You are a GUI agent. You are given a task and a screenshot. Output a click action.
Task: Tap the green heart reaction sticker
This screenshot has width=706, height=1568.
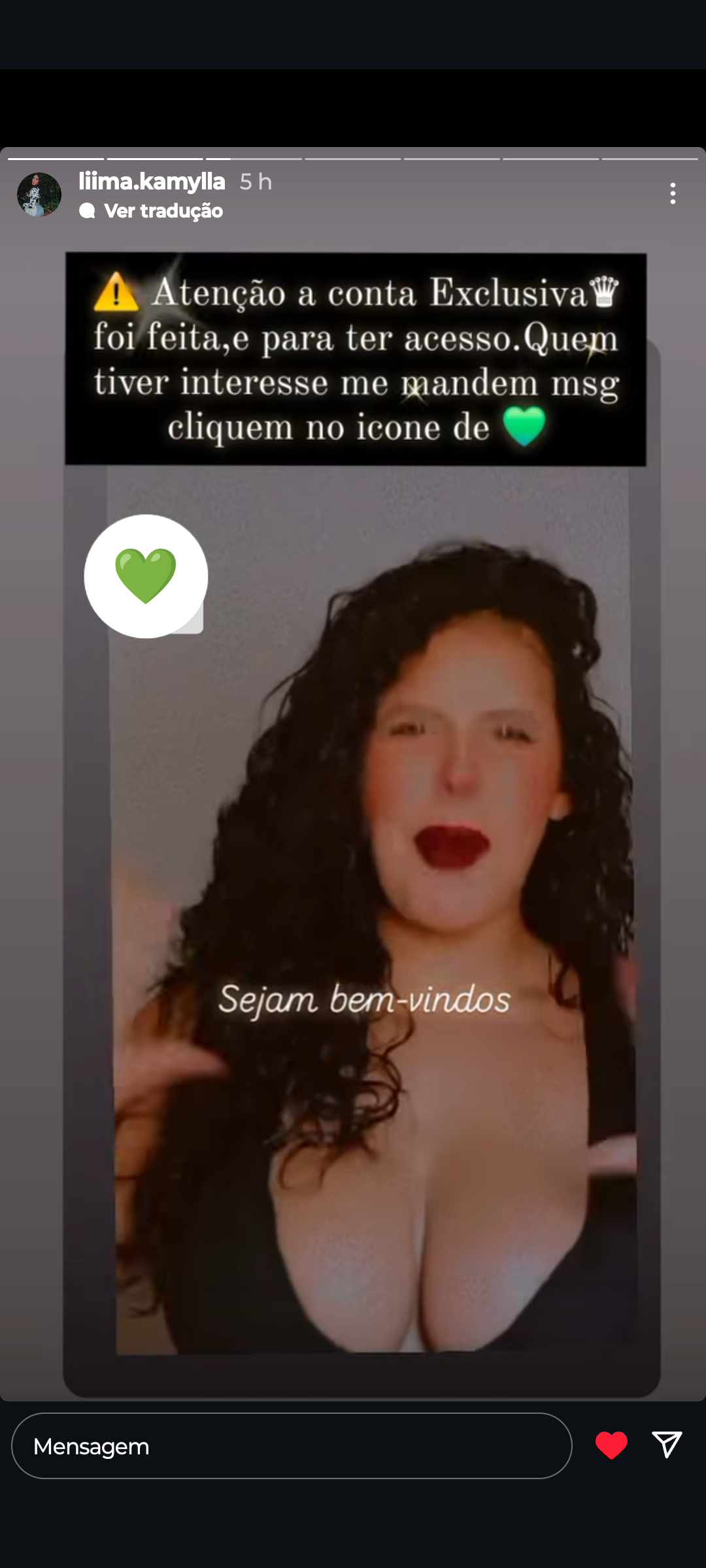pyautogui.click(x=146, y=576)
